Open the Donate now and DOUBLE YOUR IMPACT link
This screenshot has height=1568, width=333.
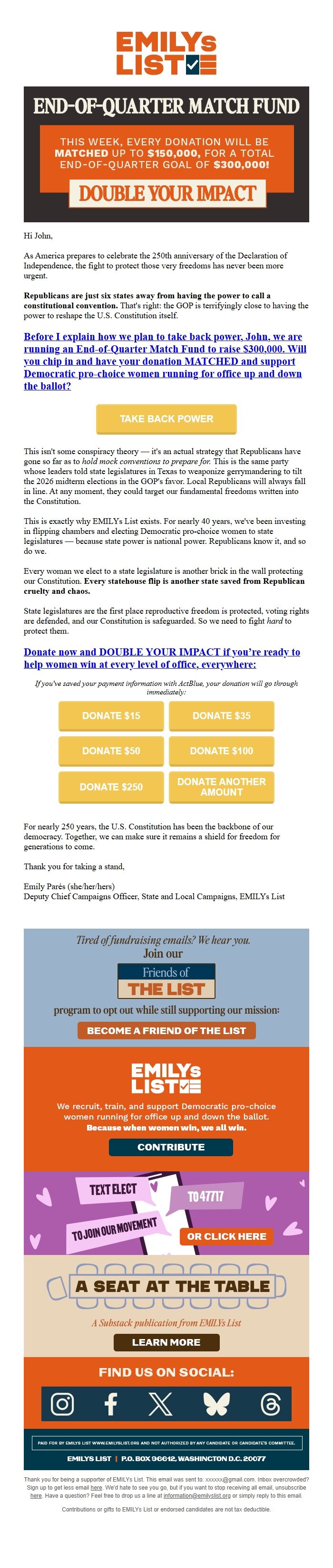point(162,658)
